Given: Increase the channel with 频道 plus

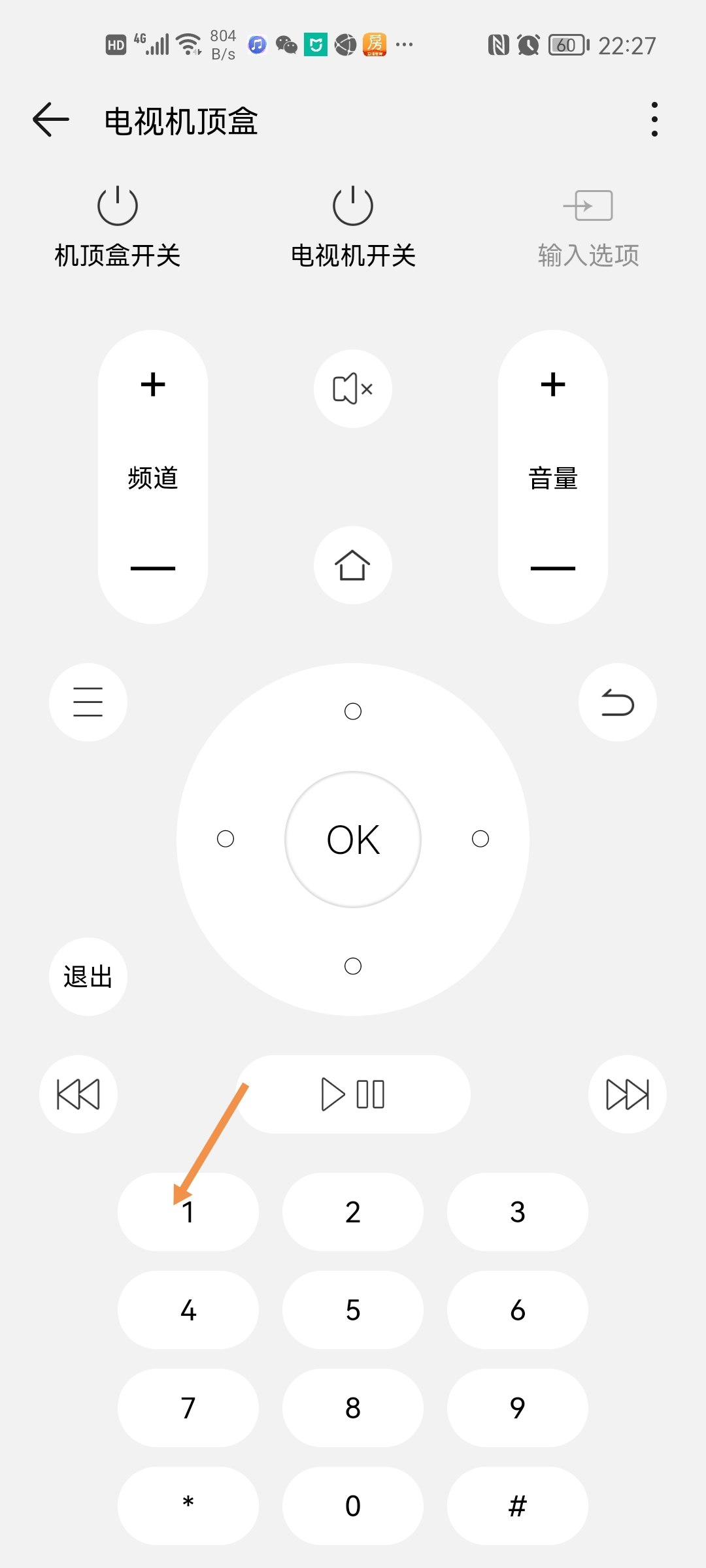Looking at the screenshot, I should (x=153, y=384).
